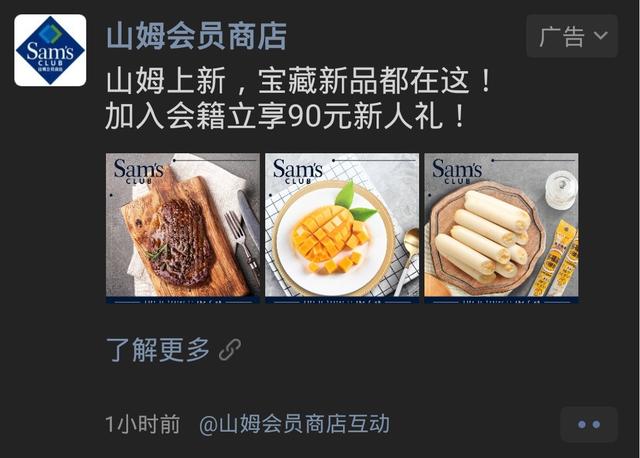View the rice cake rolls image

(501, 227)
